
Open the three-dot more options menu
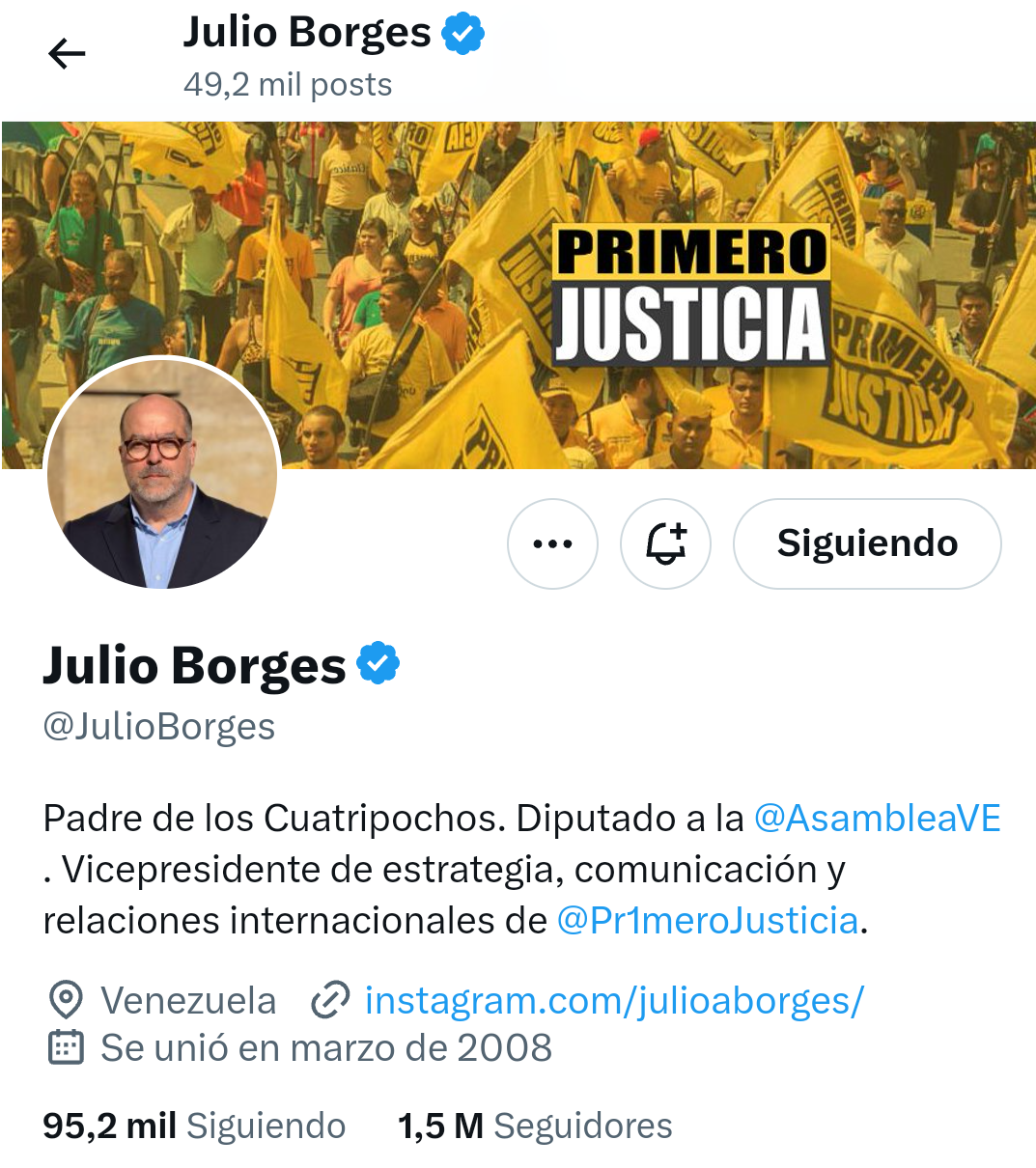[552, 543]
